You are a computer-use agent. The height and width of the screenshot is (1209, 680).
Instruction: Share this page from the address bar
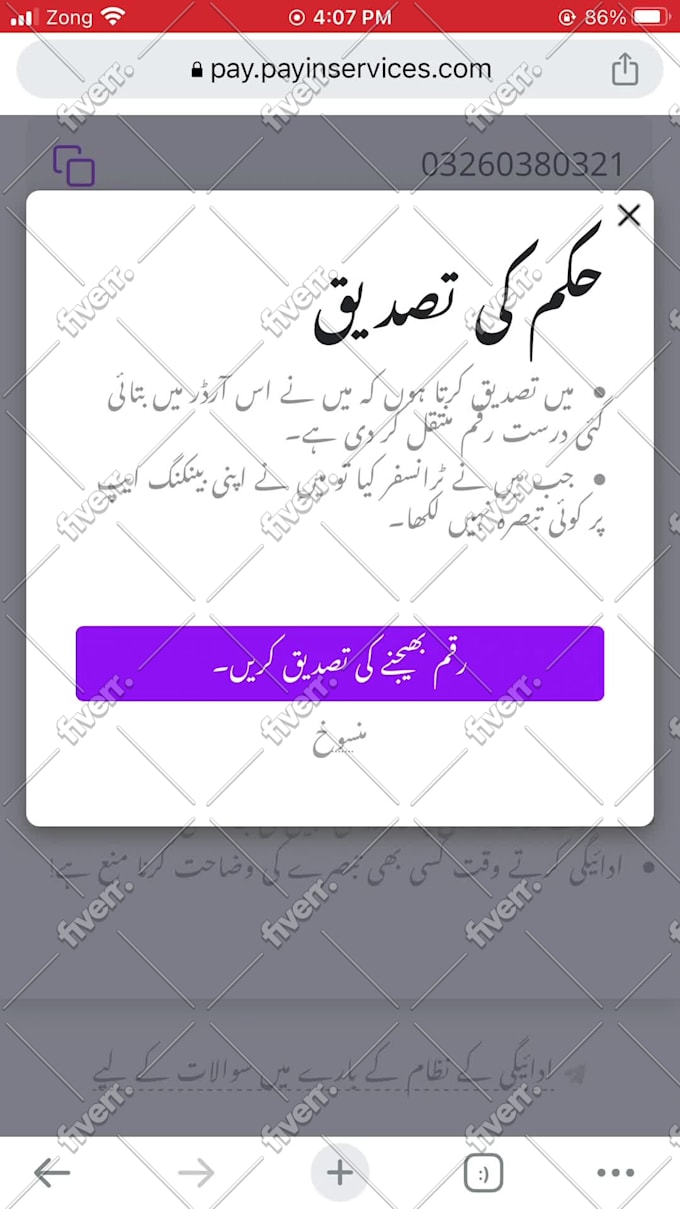[x=625, y=70]
